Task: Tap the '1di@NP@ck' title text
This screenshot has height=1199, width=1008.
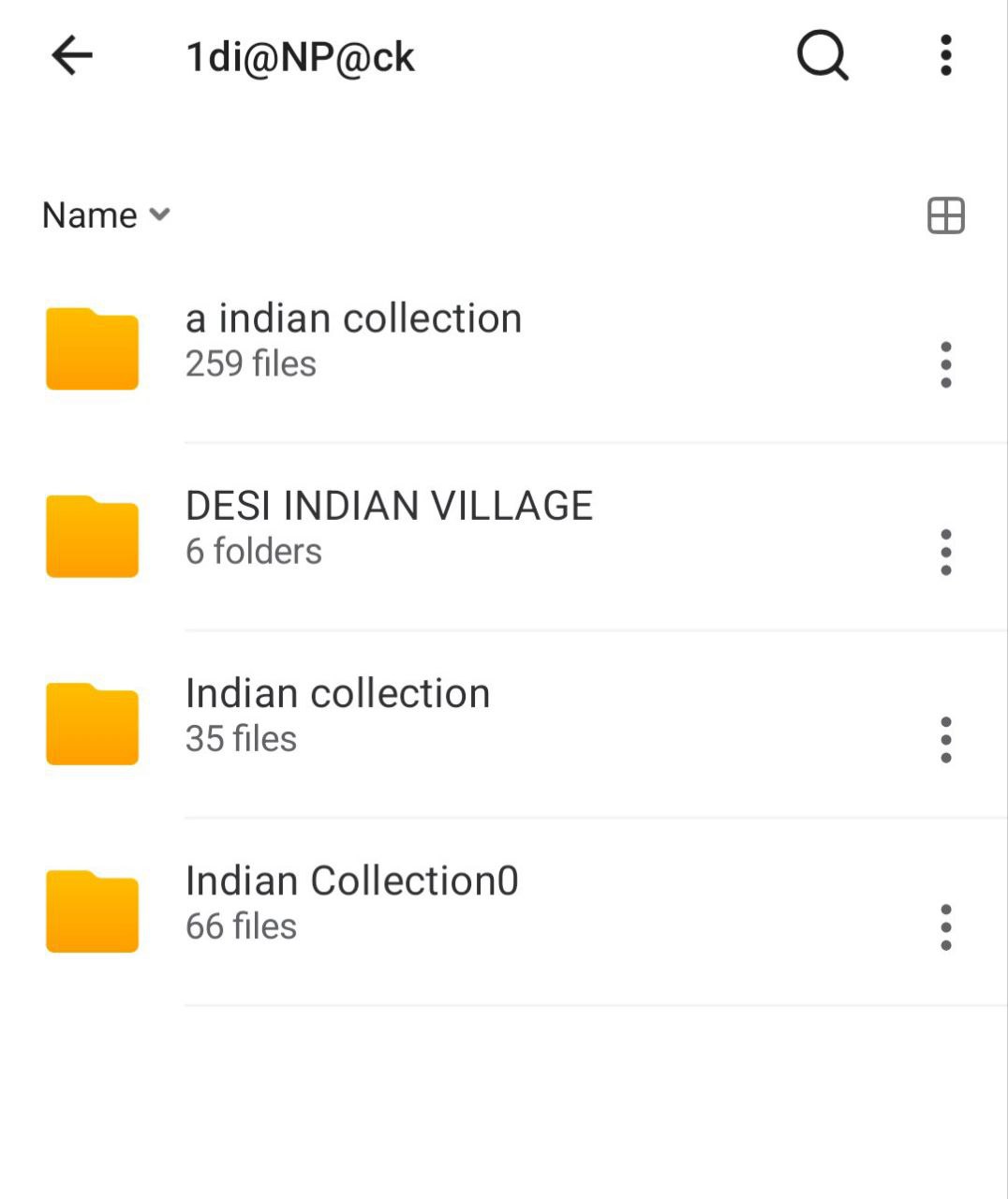Action: click(x=302, y=56)
